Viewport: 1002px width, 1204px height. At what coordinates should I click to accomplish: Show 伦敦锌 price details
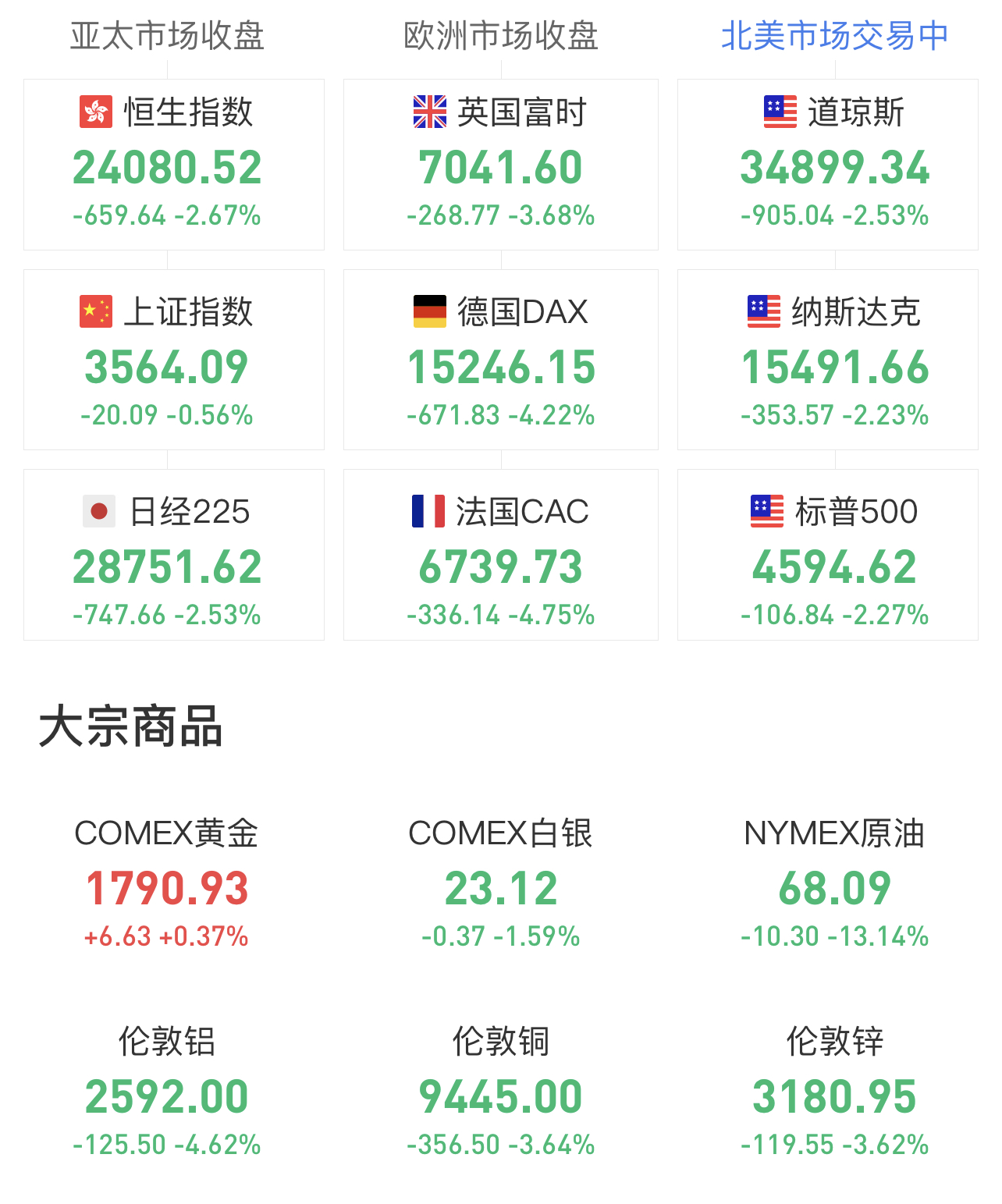[x=834, y=1093]
